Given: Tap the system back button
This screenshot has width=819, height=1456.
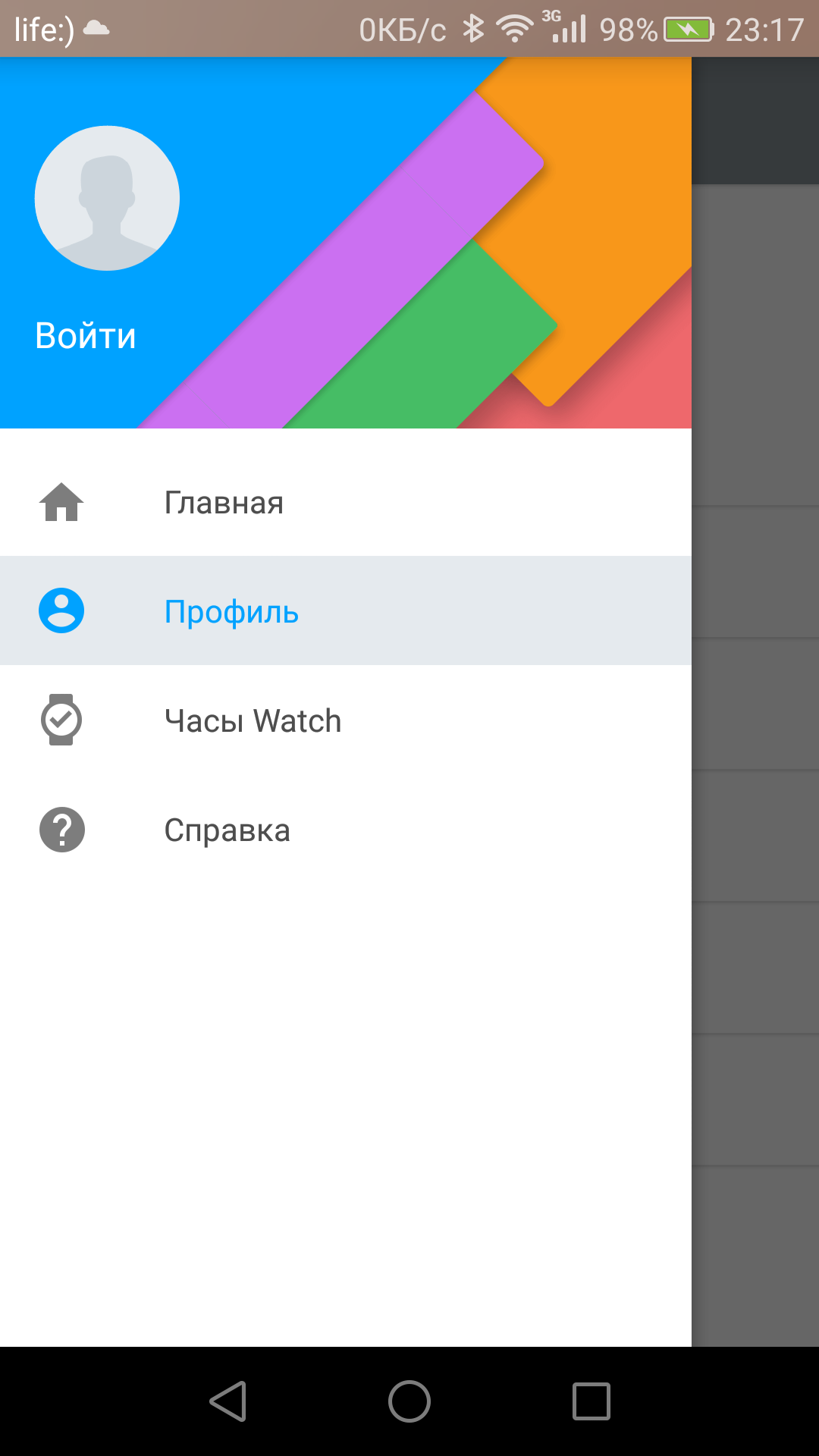Looking at the screenshot, I should 227,1401.
